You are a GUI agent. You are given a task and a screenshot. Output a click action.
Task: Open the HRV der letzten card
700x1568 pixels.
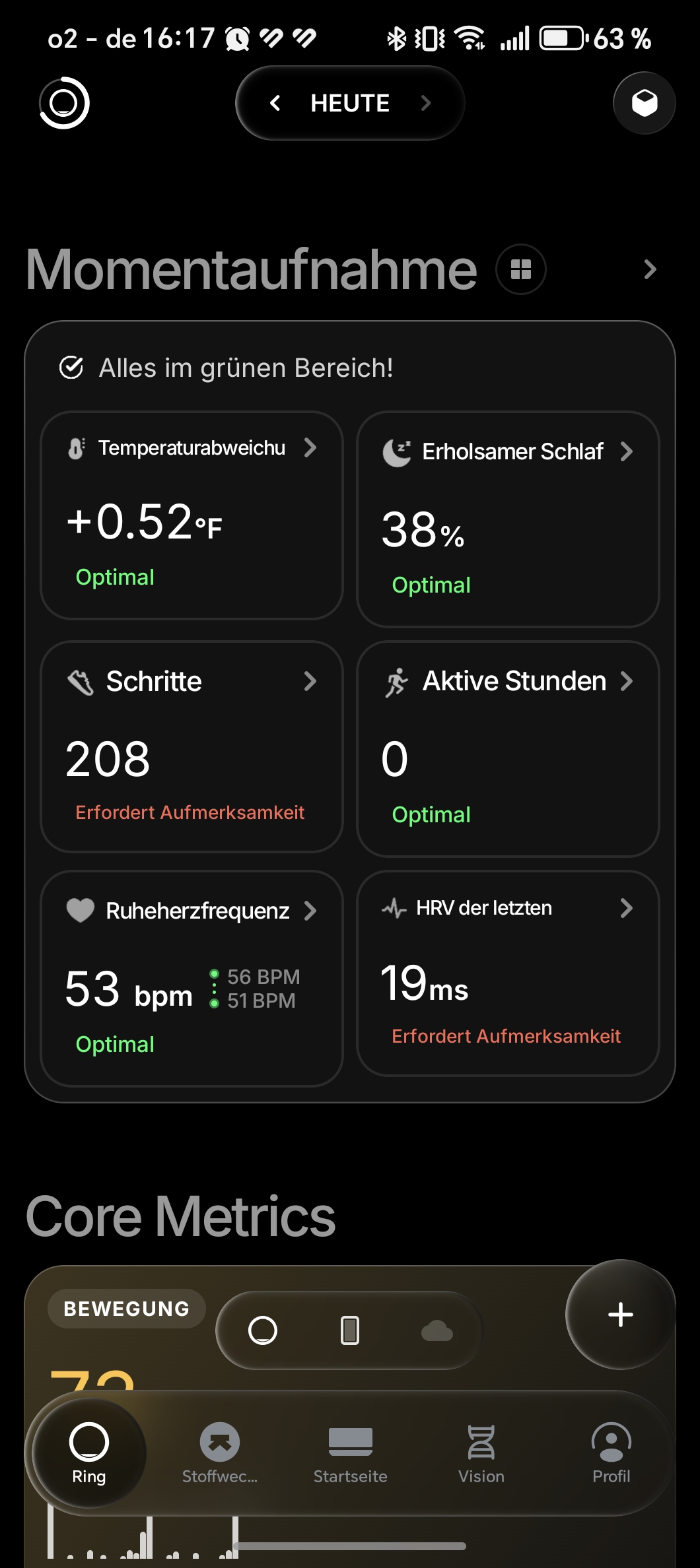click(508, 973)
